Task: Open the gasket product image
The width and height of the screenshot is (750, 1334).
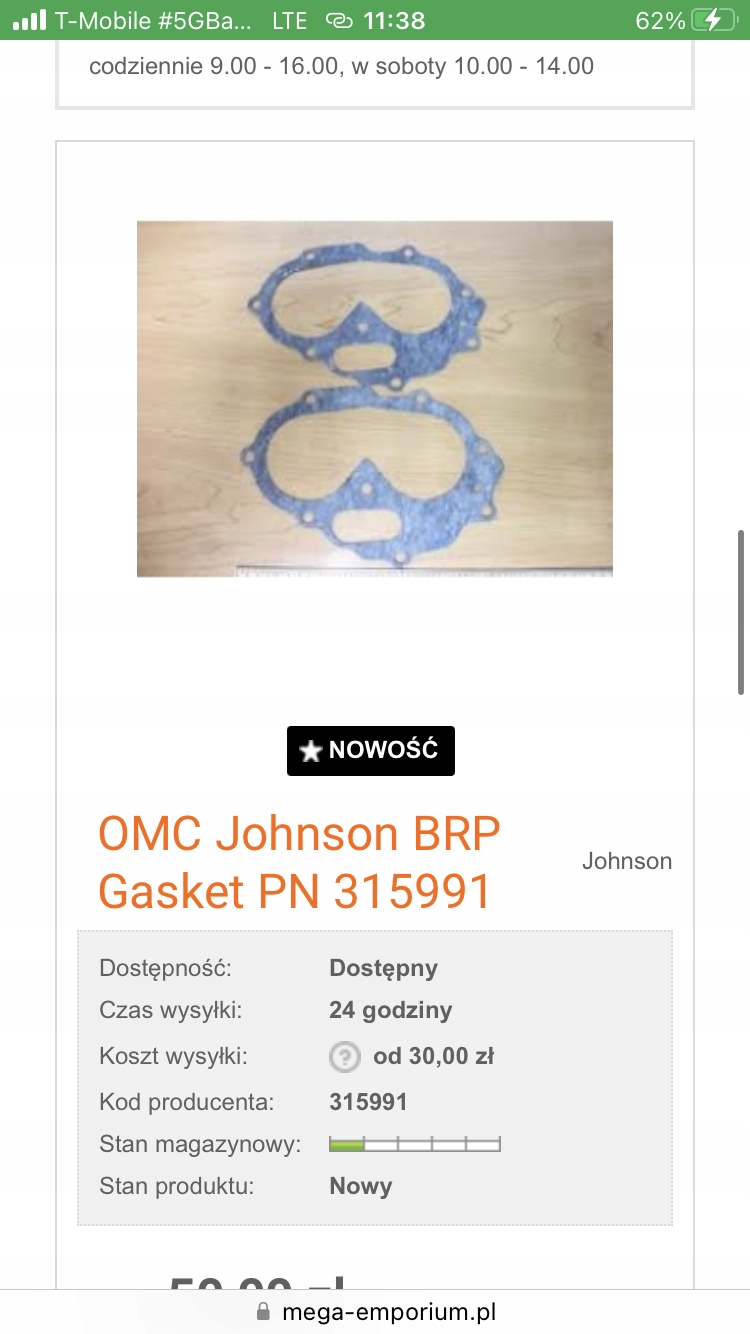Action: (374, 398)
